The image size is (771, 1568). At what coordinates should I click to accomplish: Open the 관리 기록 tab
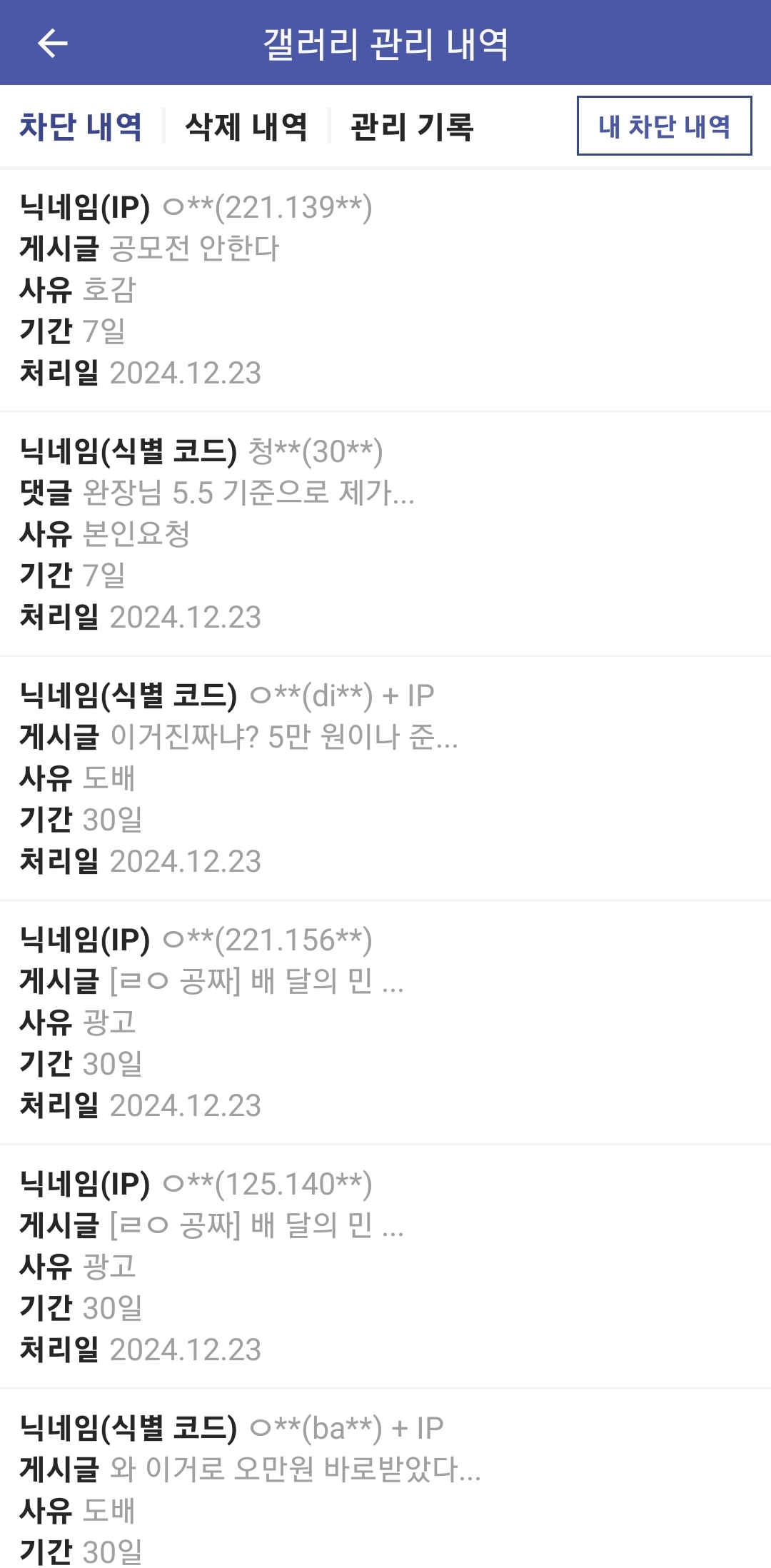coord(412,126)
